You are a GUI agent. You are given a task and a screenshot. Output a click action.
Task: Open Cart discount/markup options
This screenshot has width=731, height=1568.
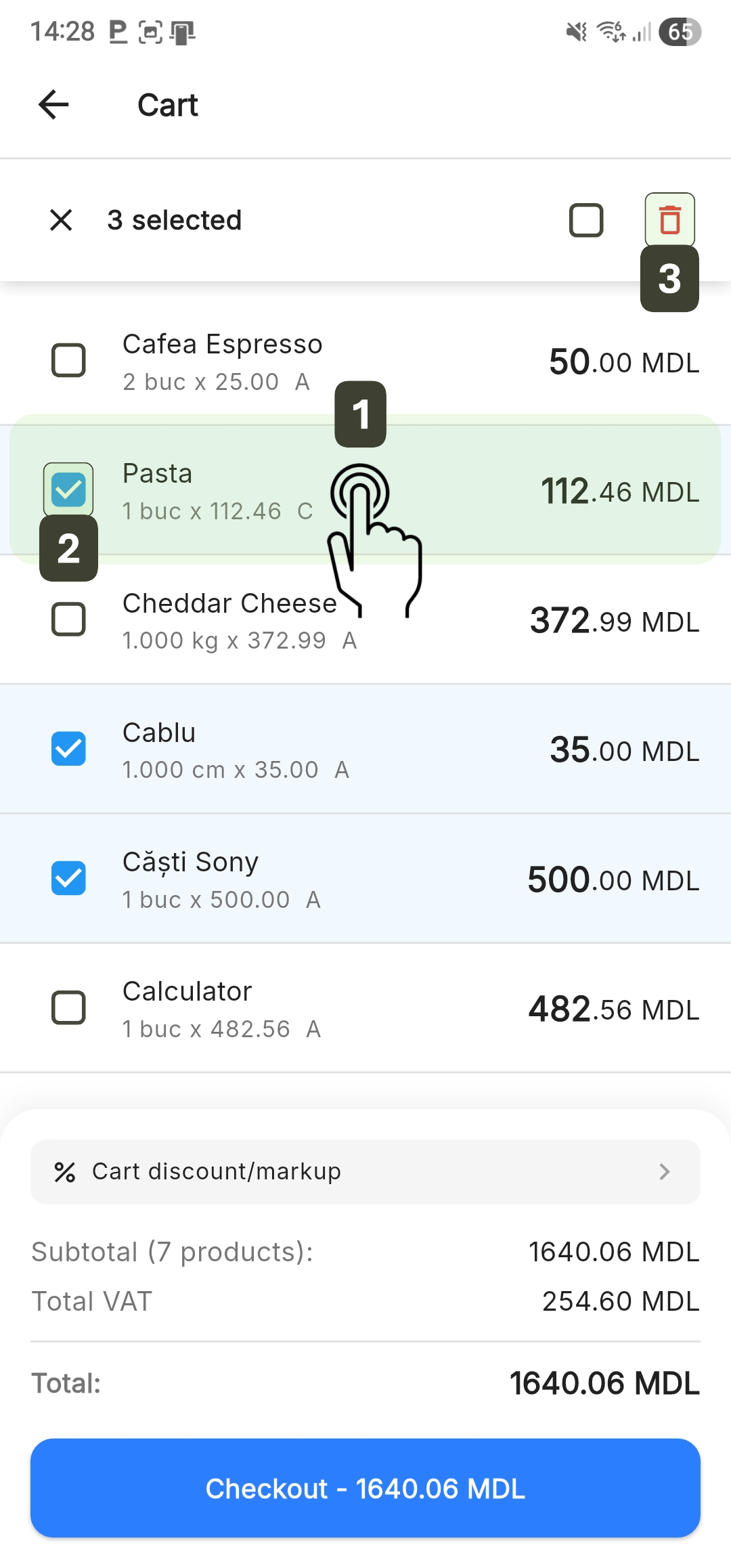365,1171
